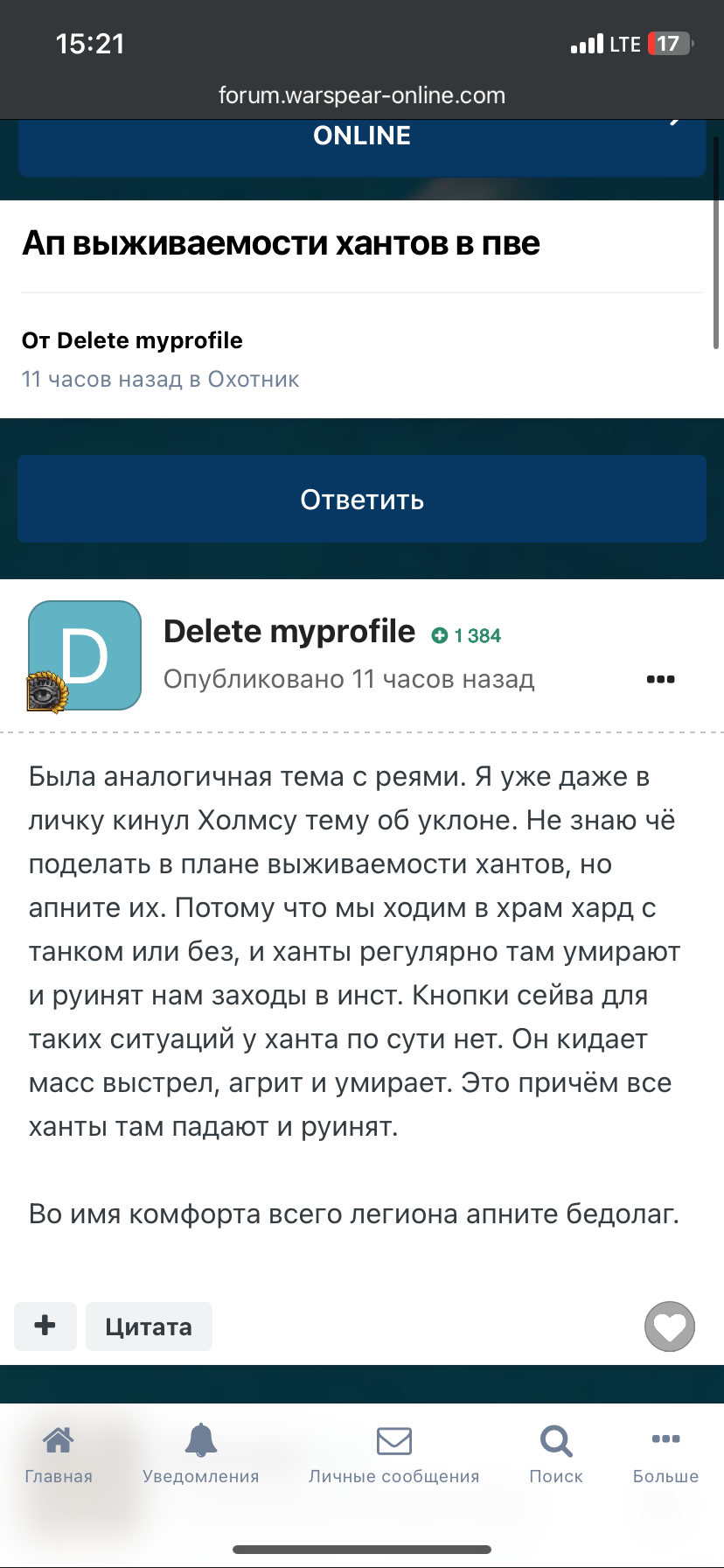Tap the Цитата quote button
The width and height of the screenshot is (724, 1568).
[x=149, y=1326]
